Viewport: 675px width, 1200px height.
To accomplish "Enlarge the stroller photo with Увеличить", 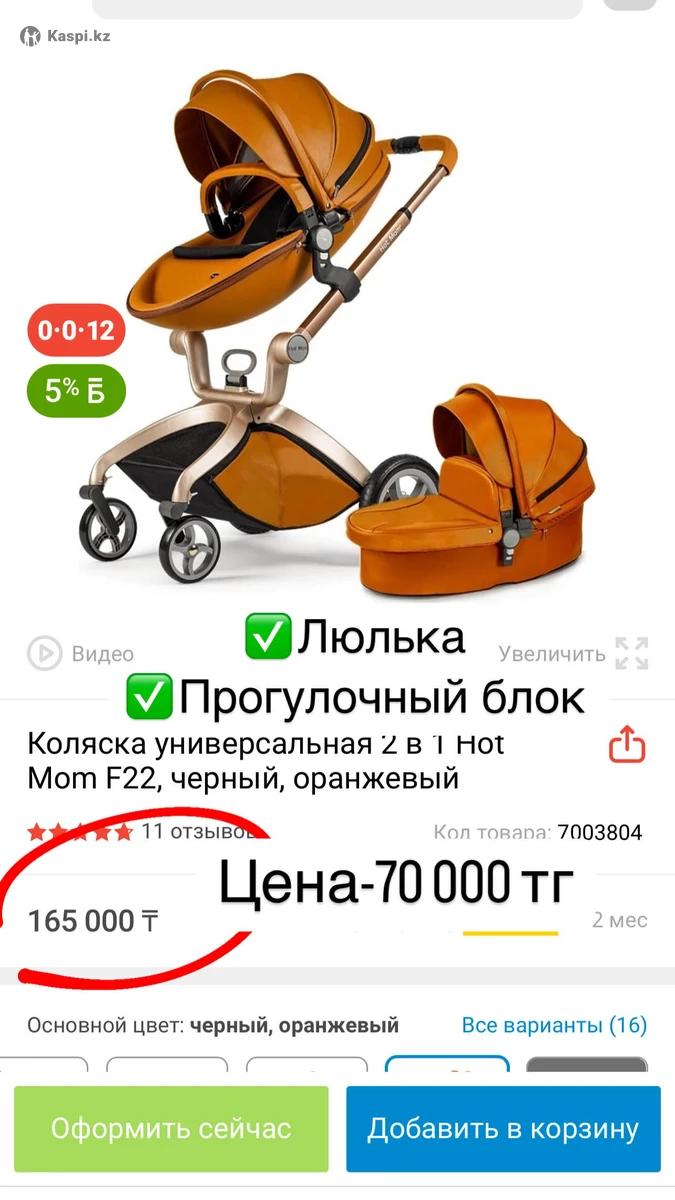I will click(x=574, y=654).
